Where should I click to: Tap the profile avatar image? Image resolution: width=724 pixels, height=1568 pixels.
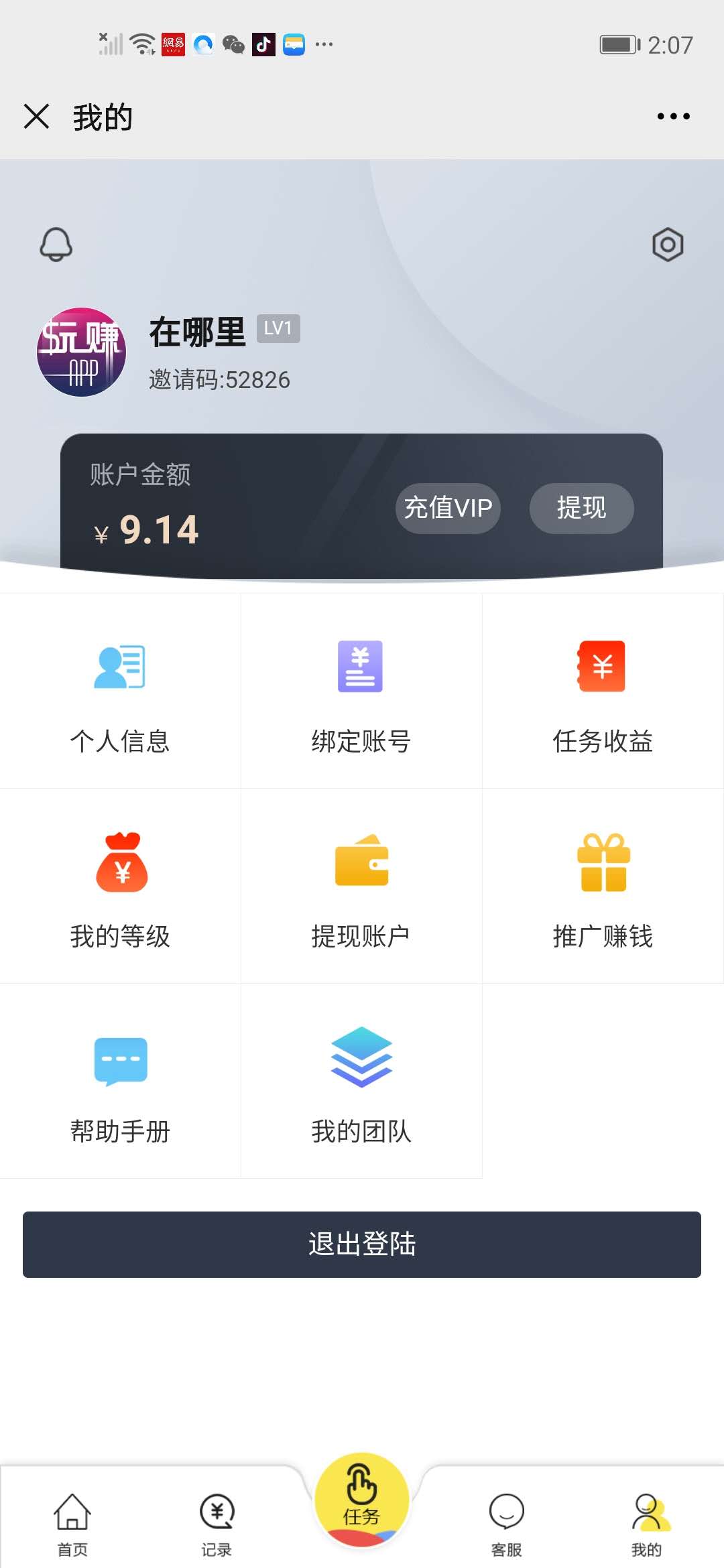click(81, 352)
